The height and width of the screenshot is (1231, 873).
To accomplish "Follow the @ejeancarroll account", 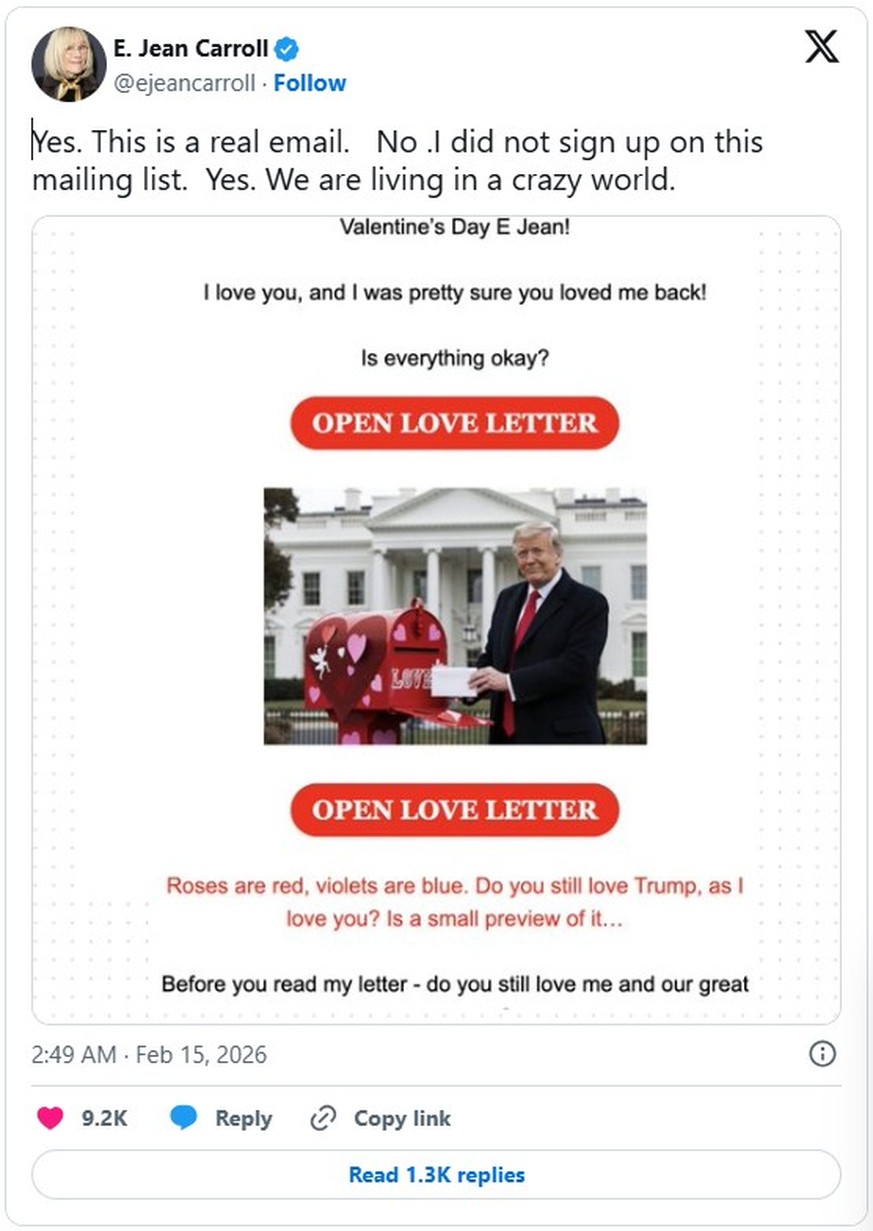I will tap(309, 83).
